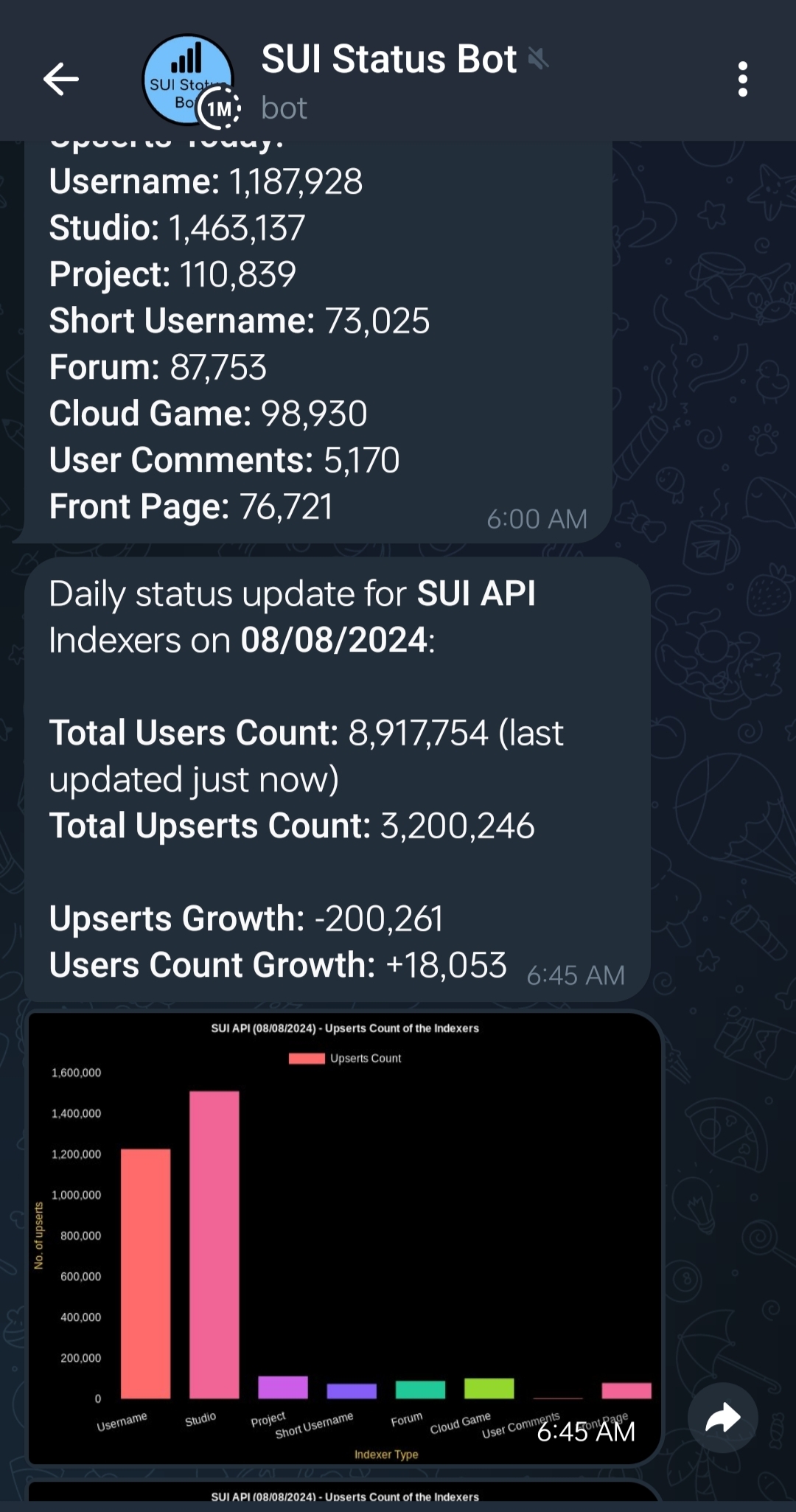
Task: Open the Upserts Count bar chart image
Action: click(345, 1238)
